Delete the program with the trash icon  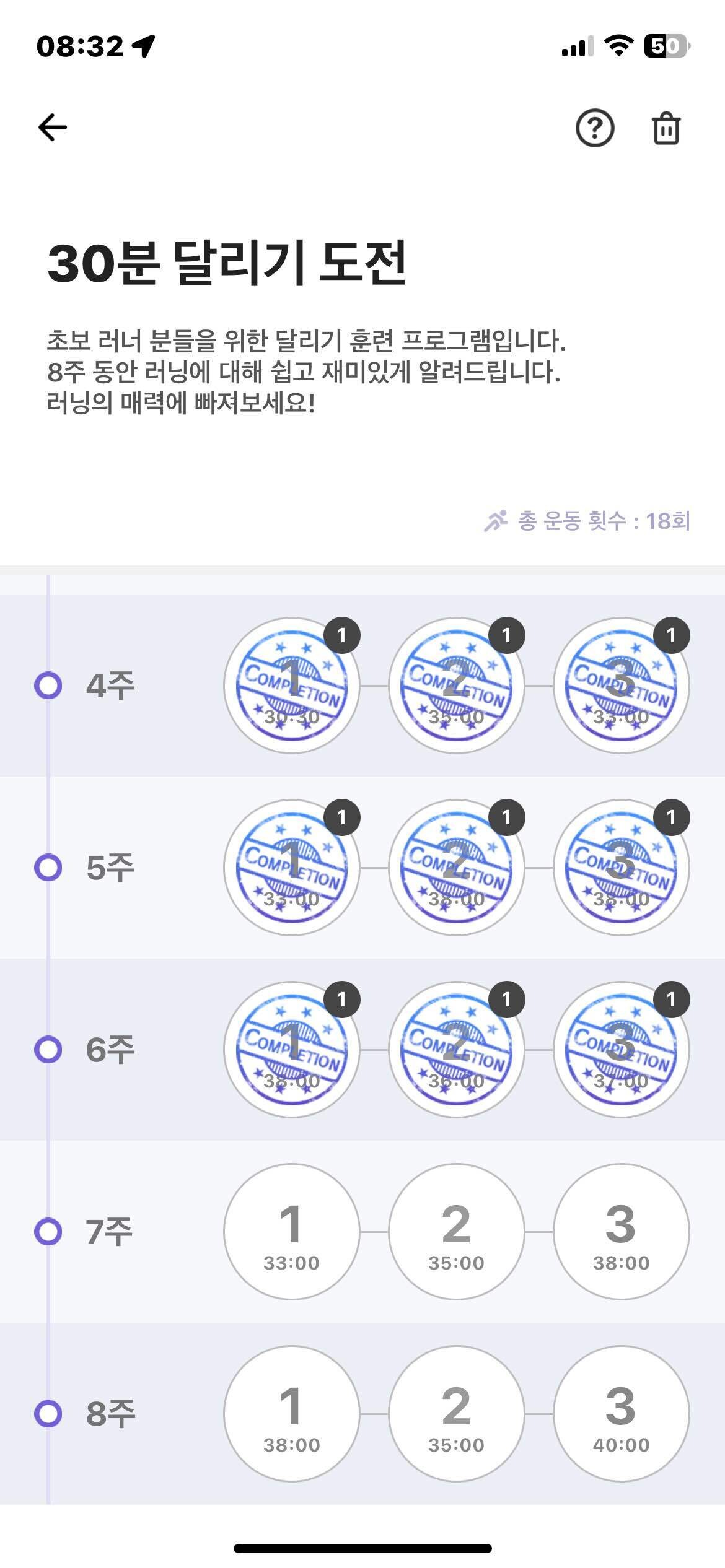(x=666, y=128)
